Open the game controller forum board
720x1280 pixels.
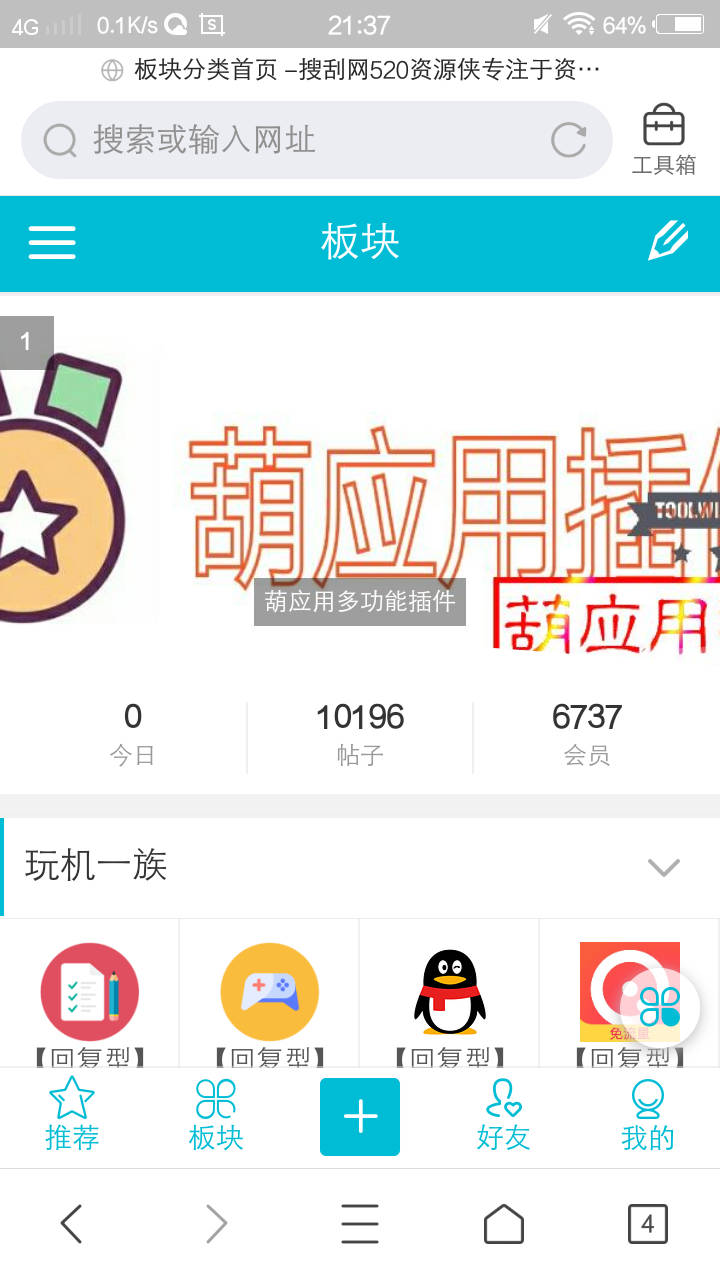(x=269, y=992)
